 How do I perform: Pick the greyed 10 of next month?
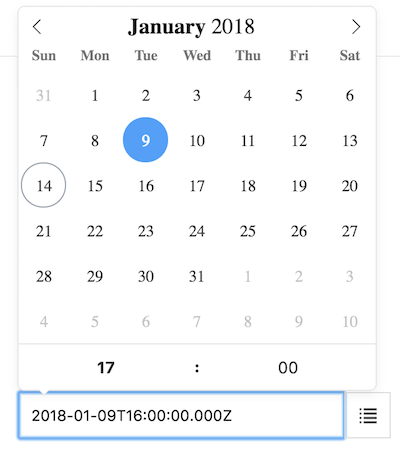tap(350, 321)
